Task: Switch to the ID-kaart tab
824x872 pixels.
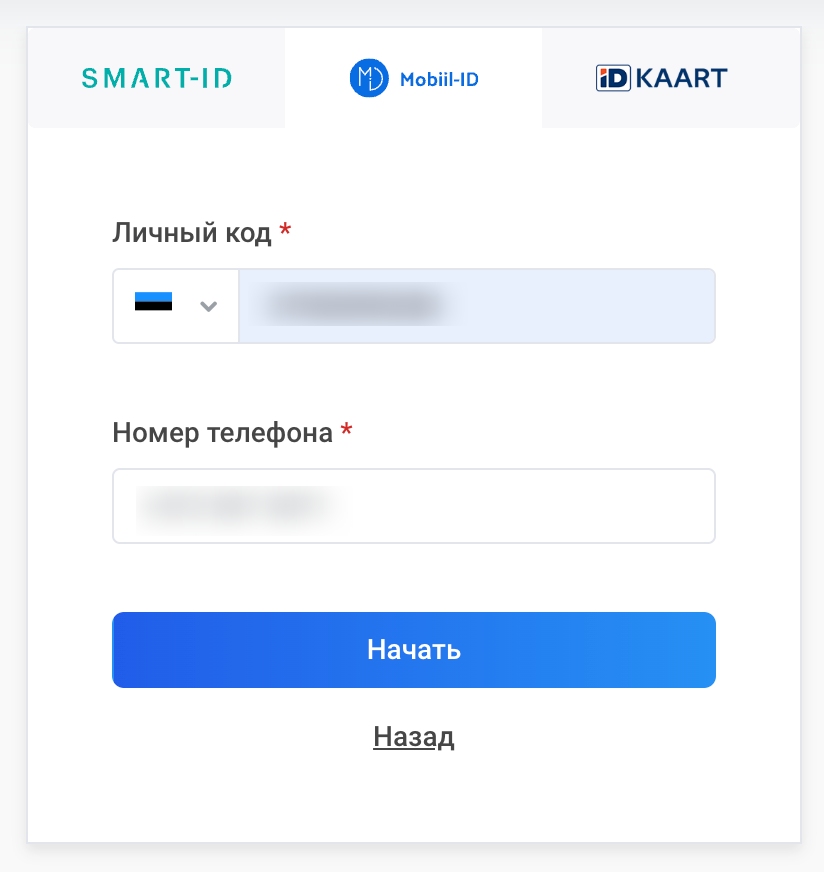Action: tap(661, 78)
